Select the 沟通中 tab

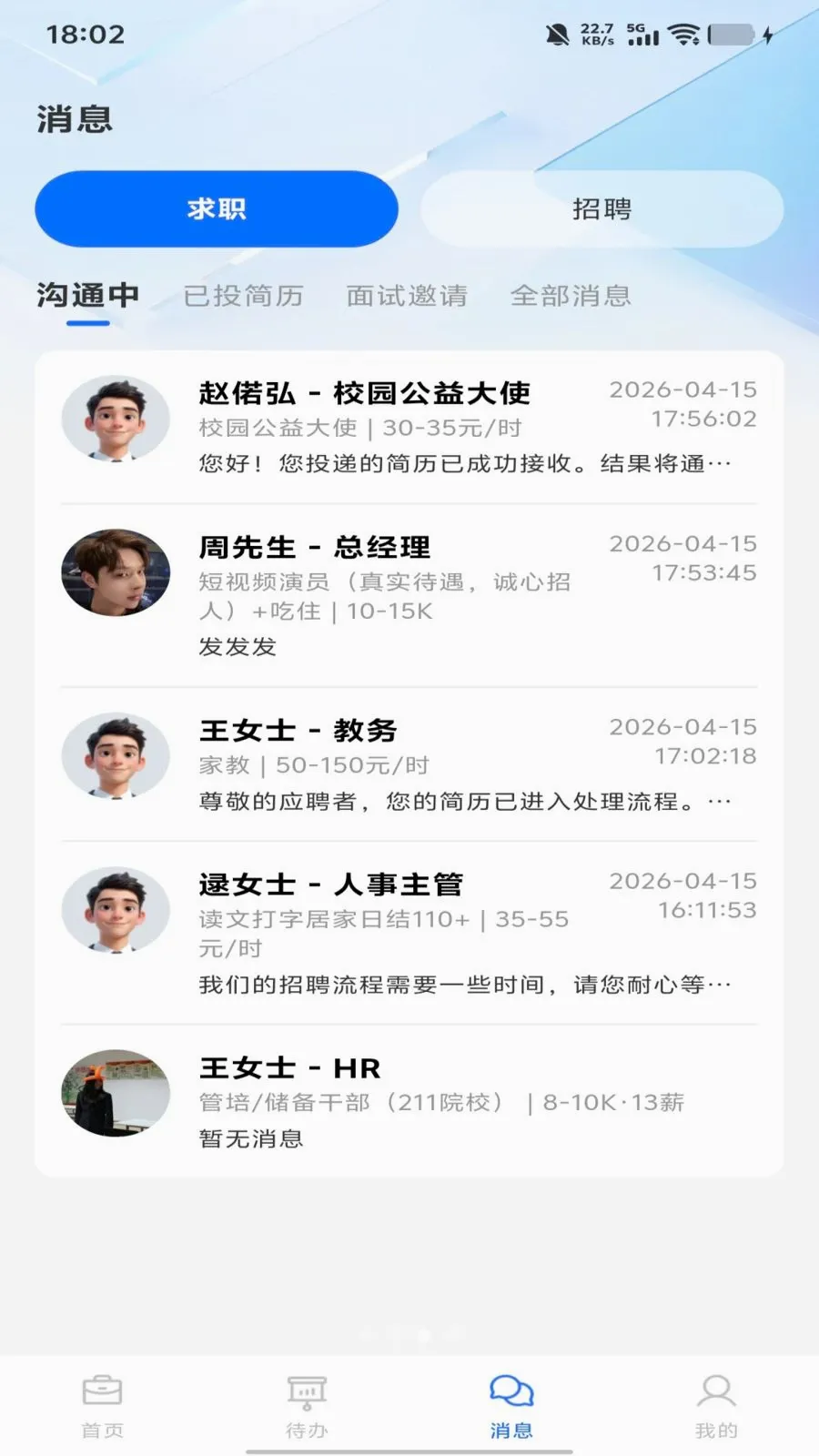coord(87,296)
